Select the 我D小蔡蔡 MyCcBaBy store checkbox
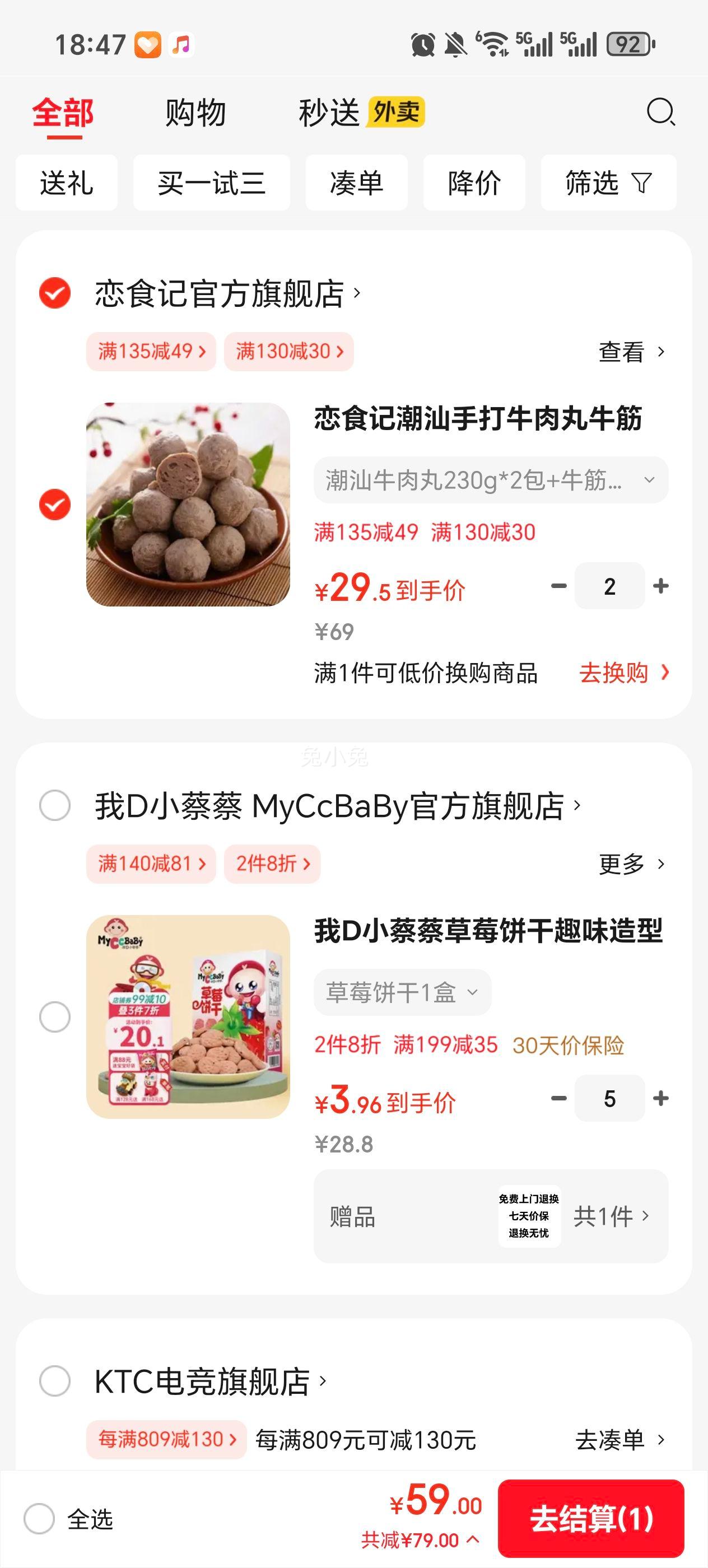 (x=55, y=806)
